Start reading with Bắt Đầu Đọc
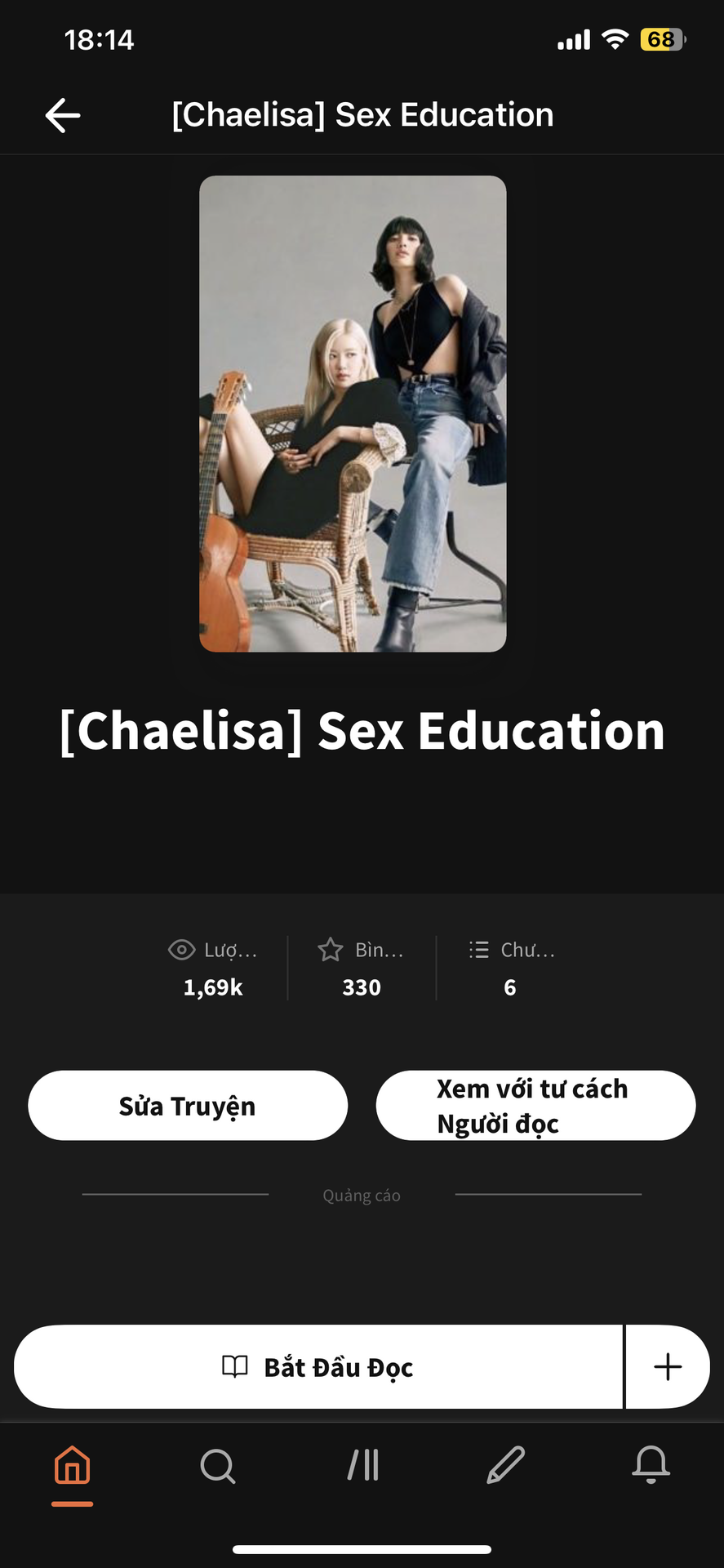Viewport: 724px width, 1568px height. 318,1367
